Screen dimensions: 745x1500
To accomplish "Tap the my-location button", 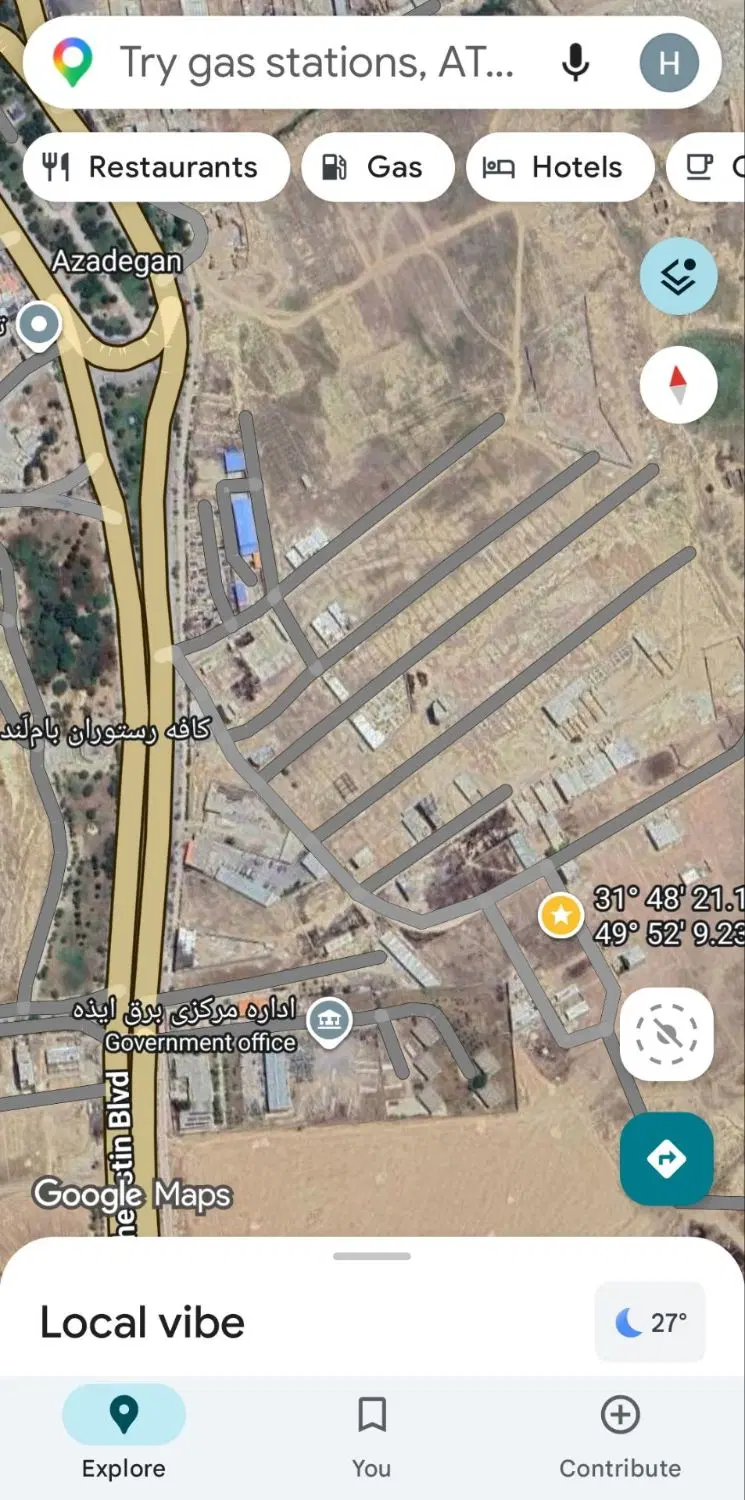I will [666, 1034].
